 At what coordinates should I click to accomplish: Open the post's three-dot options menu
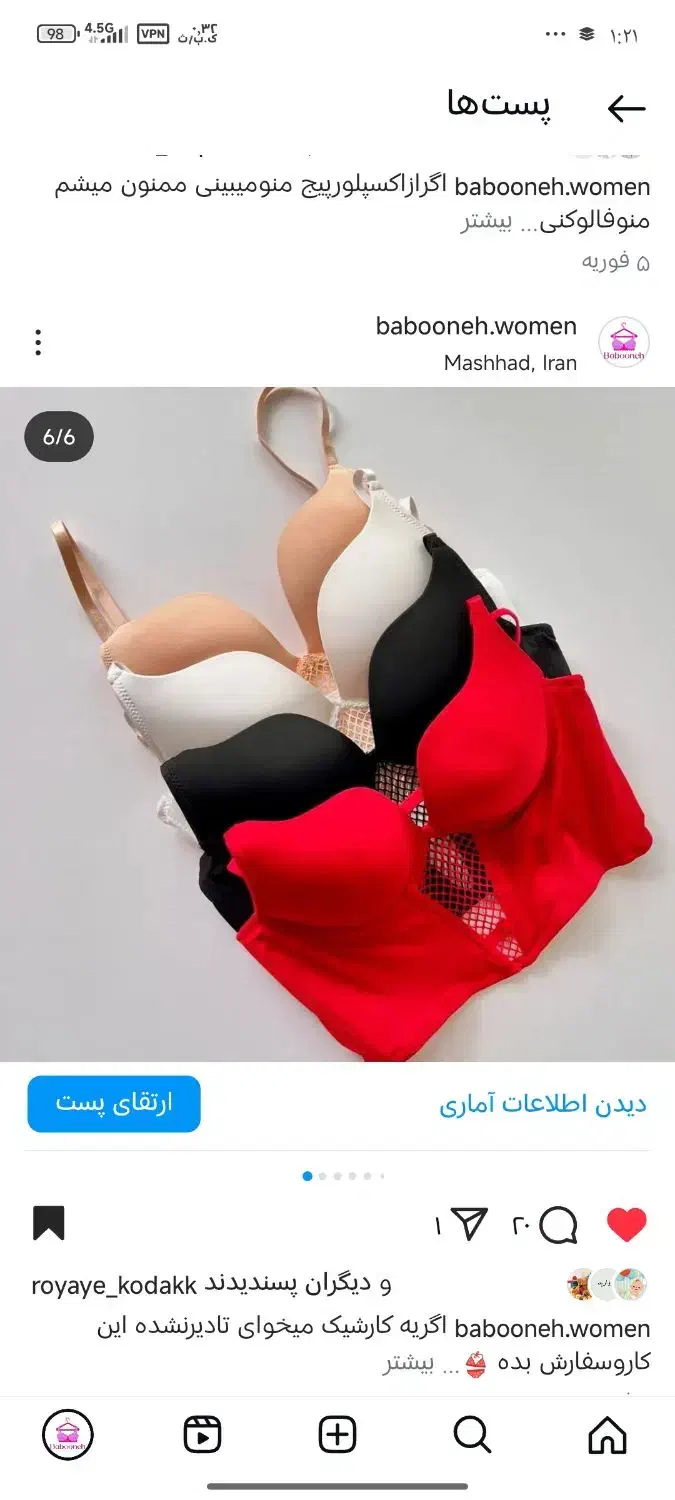pyautogui.click(x=38, y=343)
